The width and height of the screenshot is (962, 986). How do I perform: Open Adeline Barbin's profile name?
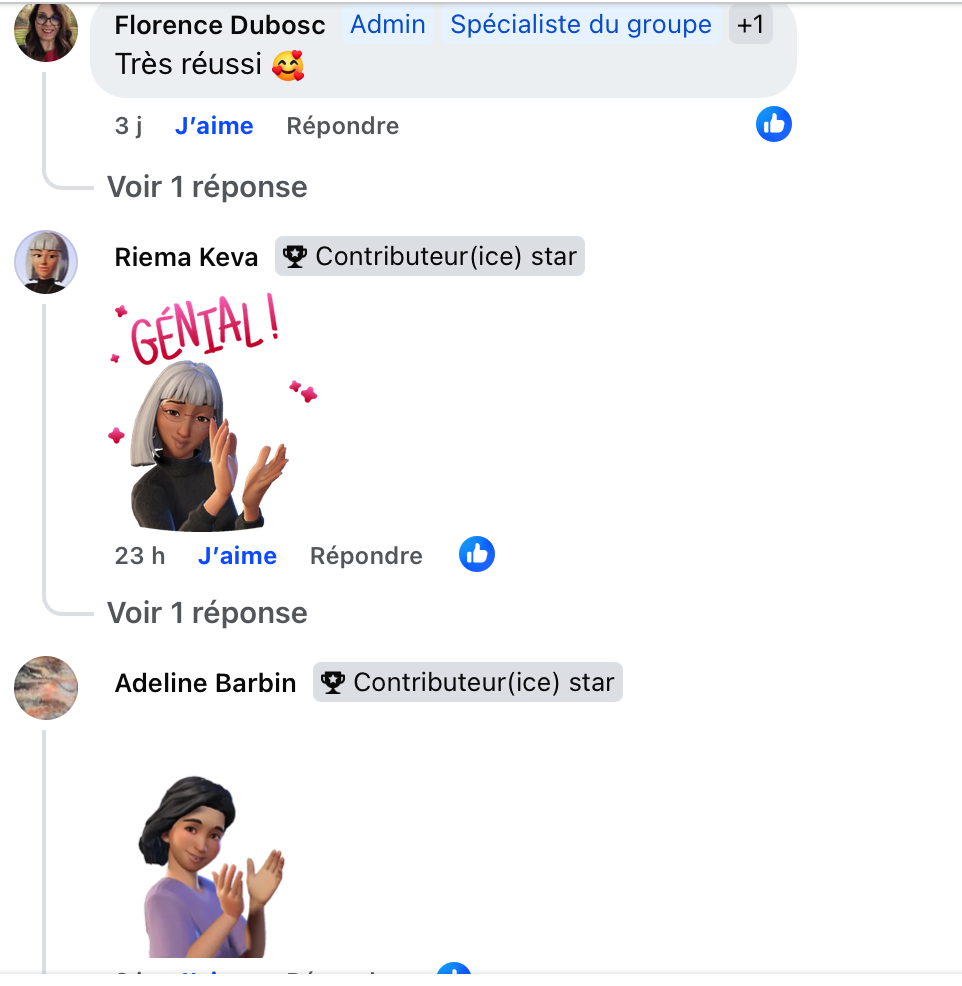pos(206,683)
